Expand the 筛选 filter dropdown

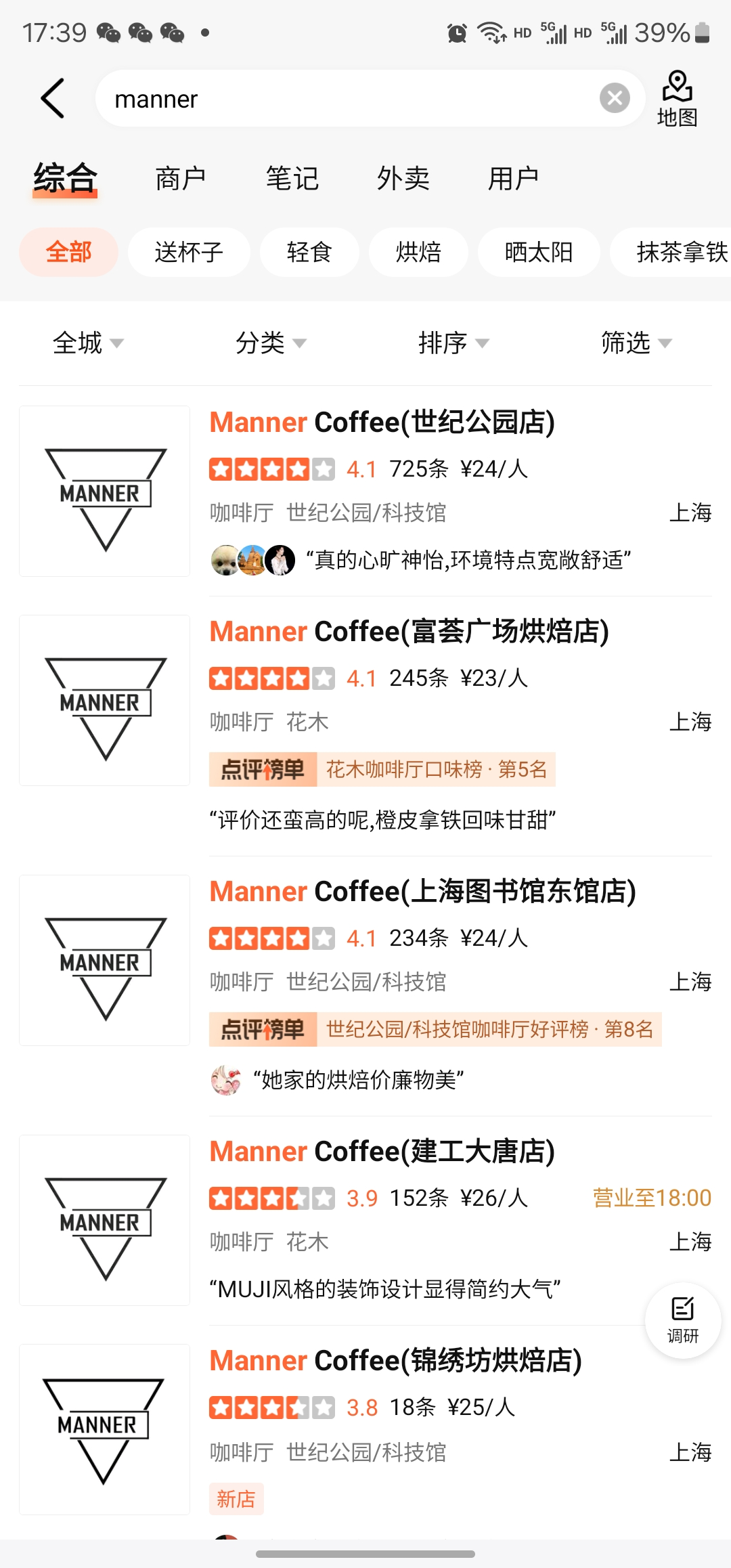pyautogui.click(x=636, y=343)
